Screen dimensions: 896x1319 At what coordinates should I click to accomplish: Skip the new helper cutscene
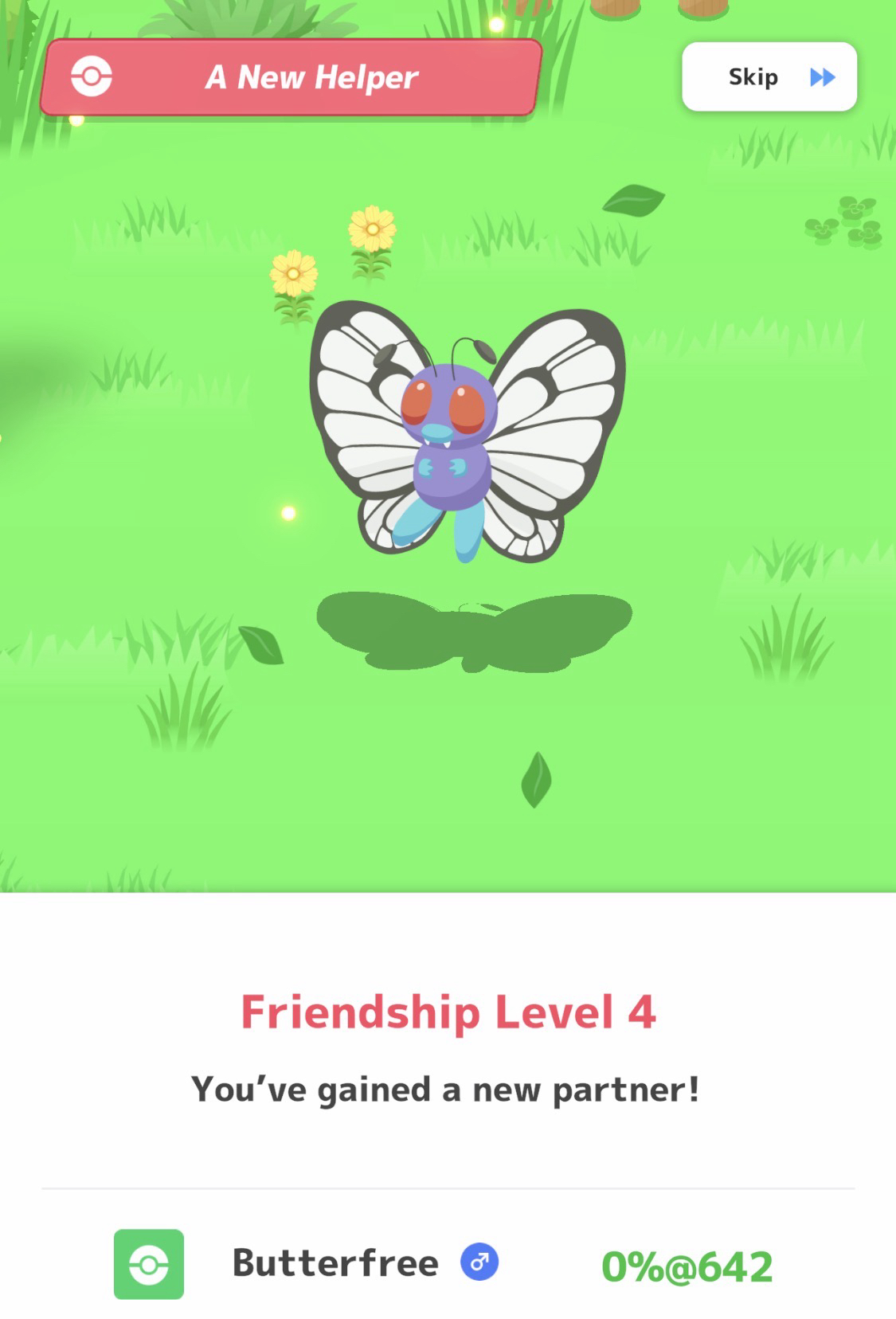coord(769,76)
